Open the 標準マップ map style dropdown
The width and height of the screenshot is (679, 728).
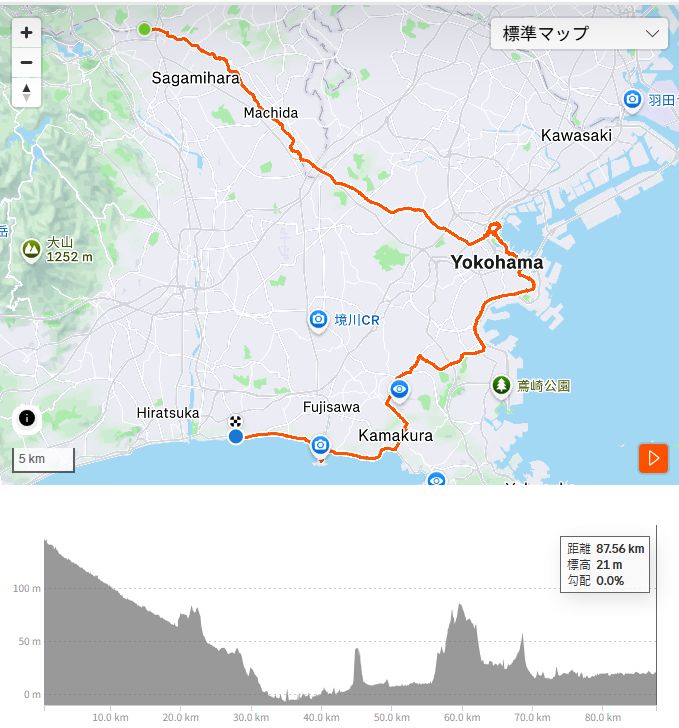tap(579, 33)
